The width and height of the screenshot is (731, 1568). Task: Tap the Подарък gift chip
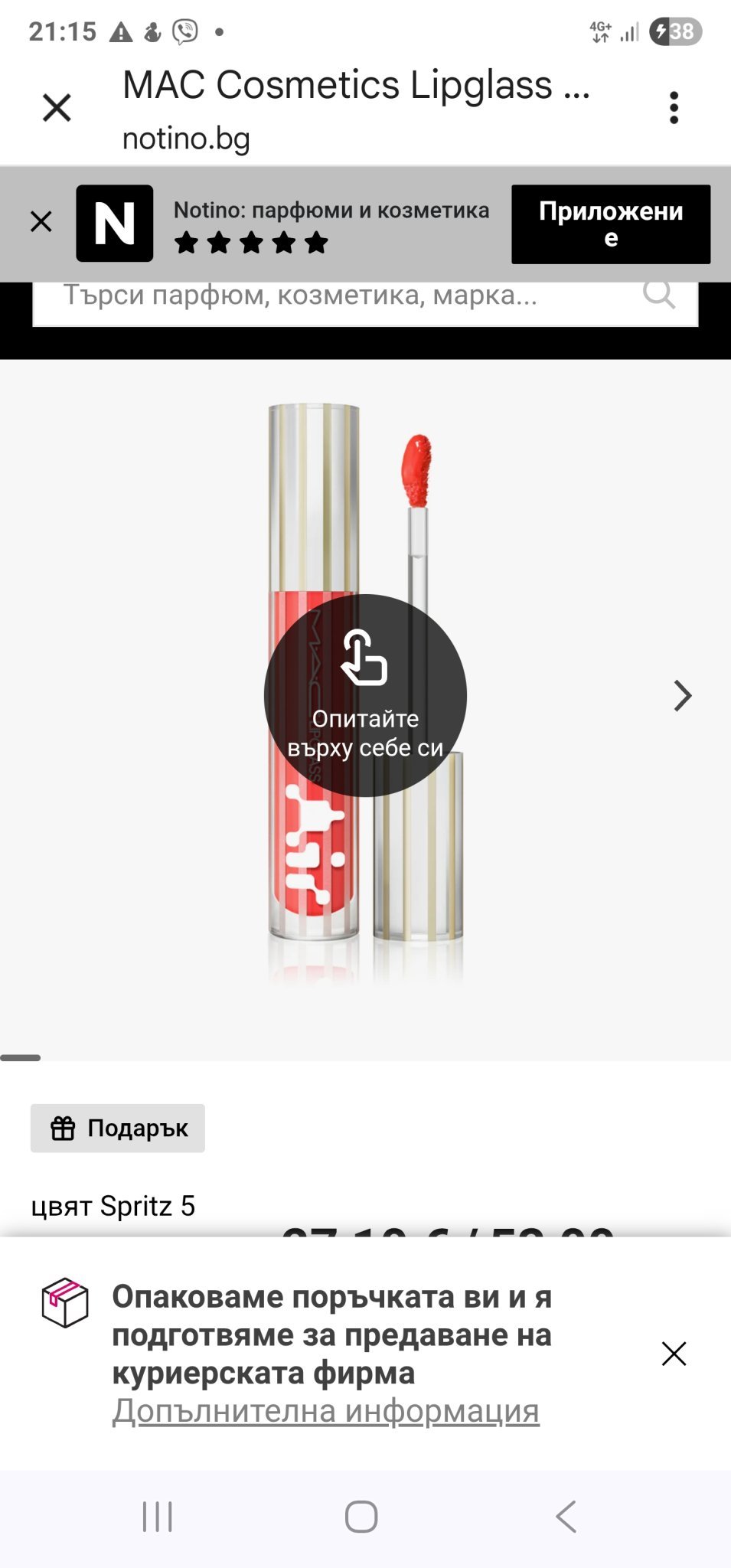click(x=118, y=1128)
